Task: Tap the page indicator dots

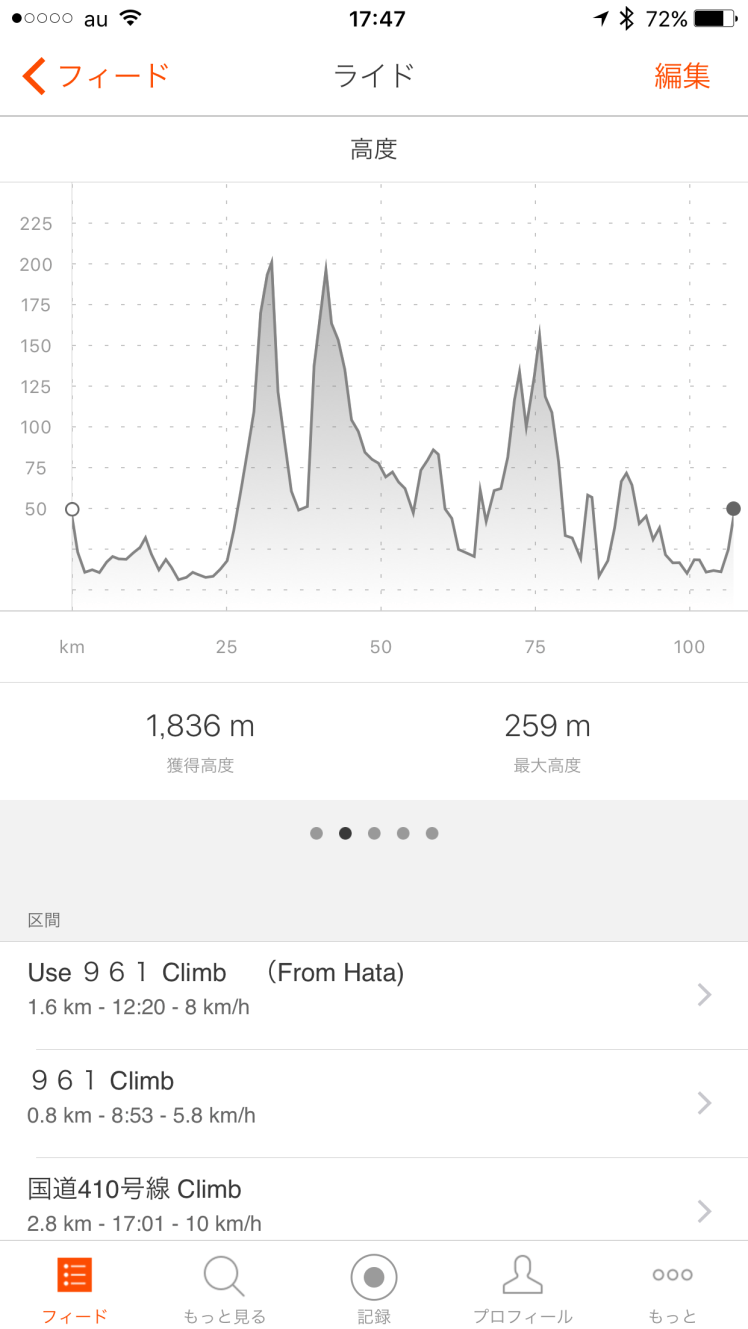Action: [x=374, y=833]
